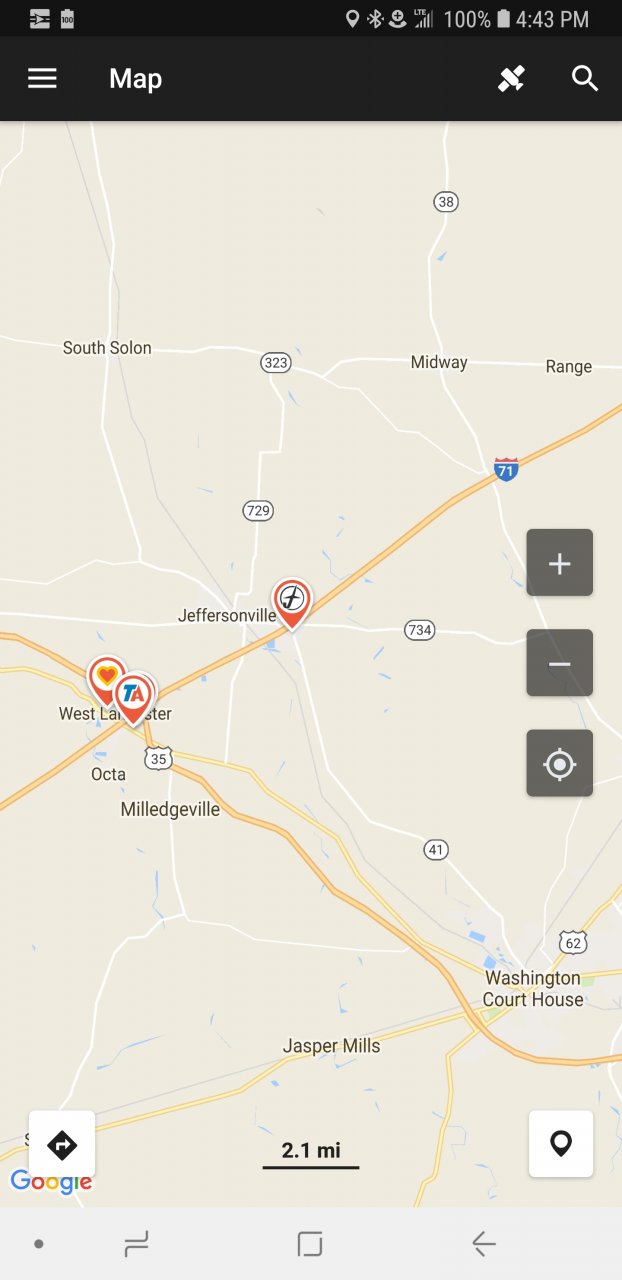Image resolution: width=622 pixels, height=1280 pixels.
Task: Zoom in on the map
Action: (x=559, y=563)
